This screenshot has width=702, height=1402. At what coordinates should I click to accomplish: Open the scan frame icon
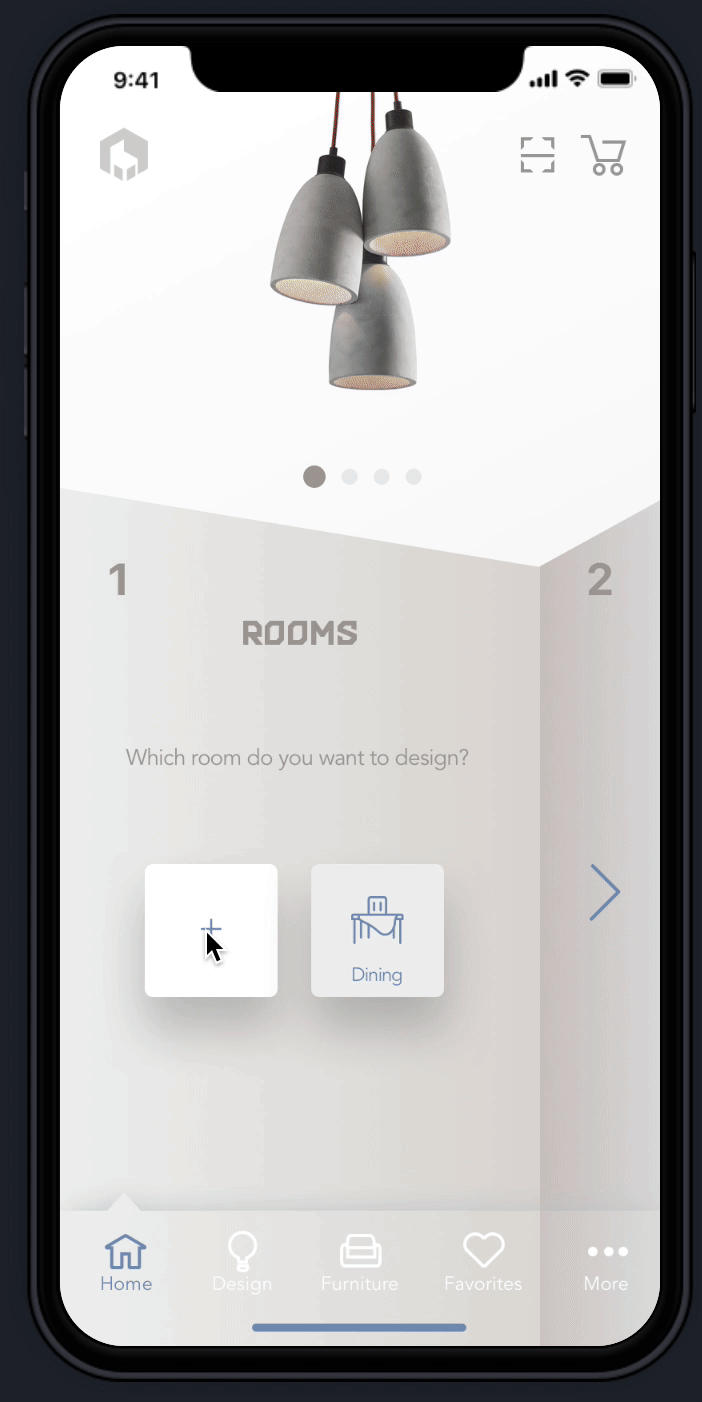[537, 155]
